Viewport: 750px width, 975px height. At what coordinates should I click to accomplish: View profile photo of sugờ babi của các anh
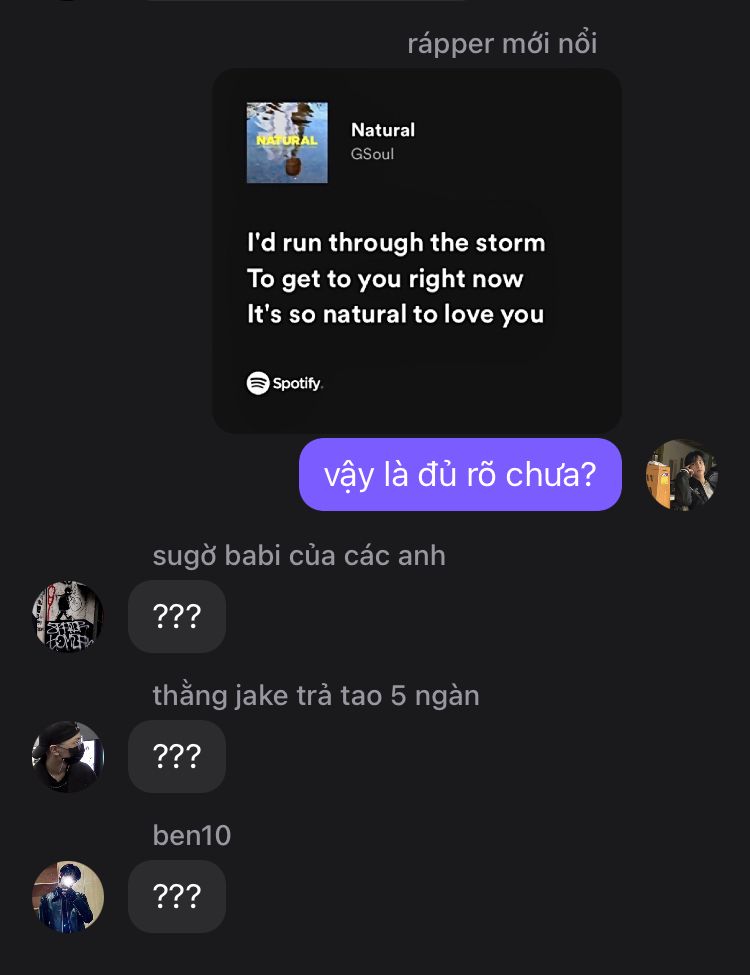point(68,616)
